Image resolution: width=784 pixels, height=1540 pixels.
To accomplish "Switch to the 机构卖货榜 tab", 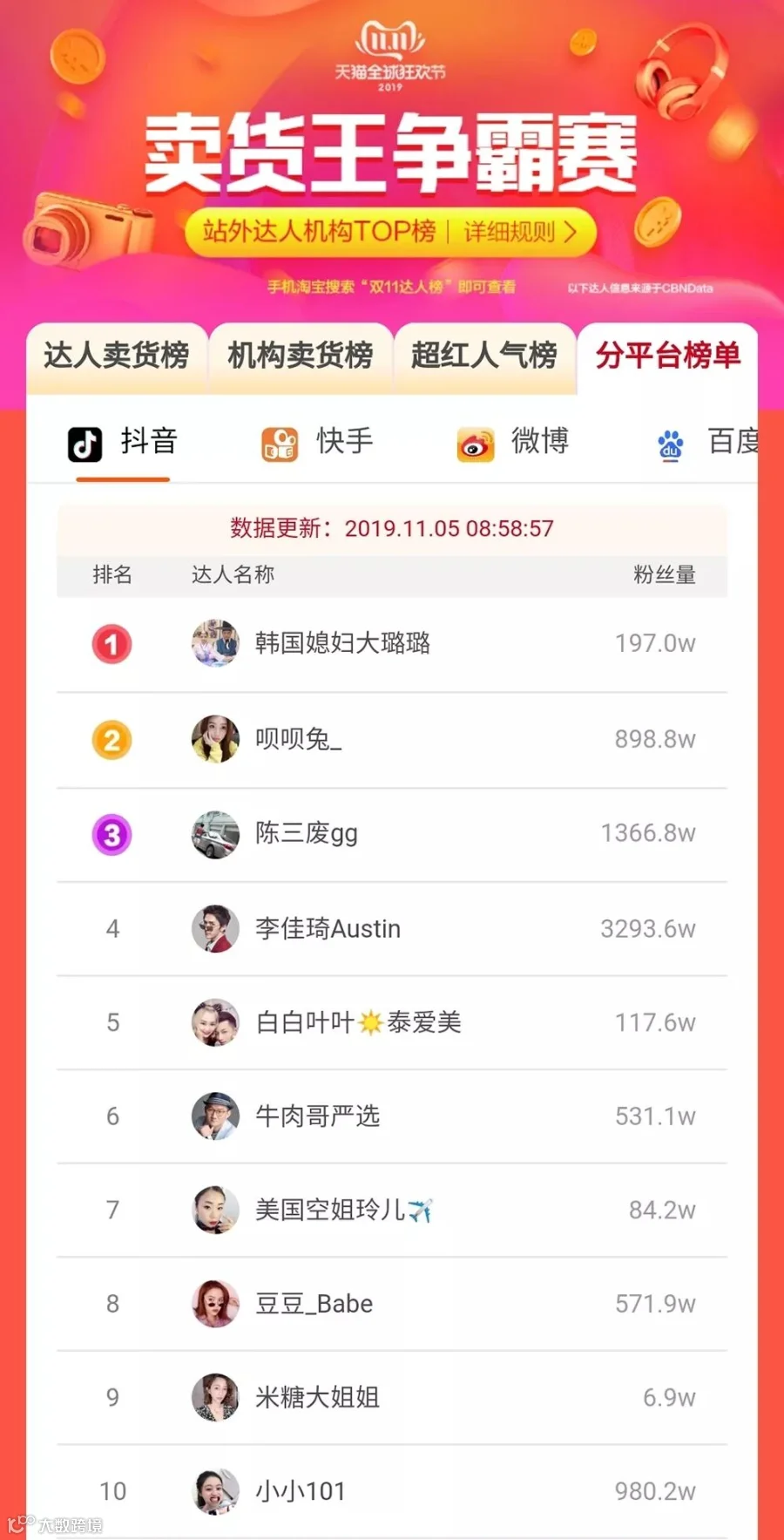I will (x=301, y=356).
